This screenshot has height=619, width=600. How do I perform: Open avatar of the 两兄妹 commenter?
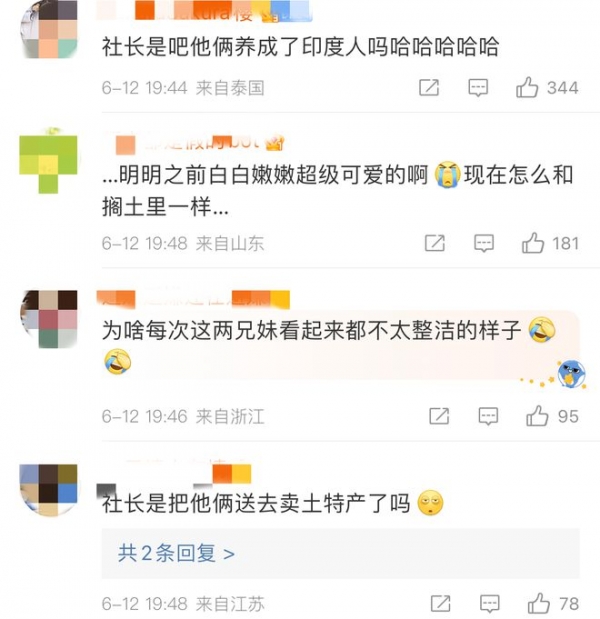[x=50, y=319]
